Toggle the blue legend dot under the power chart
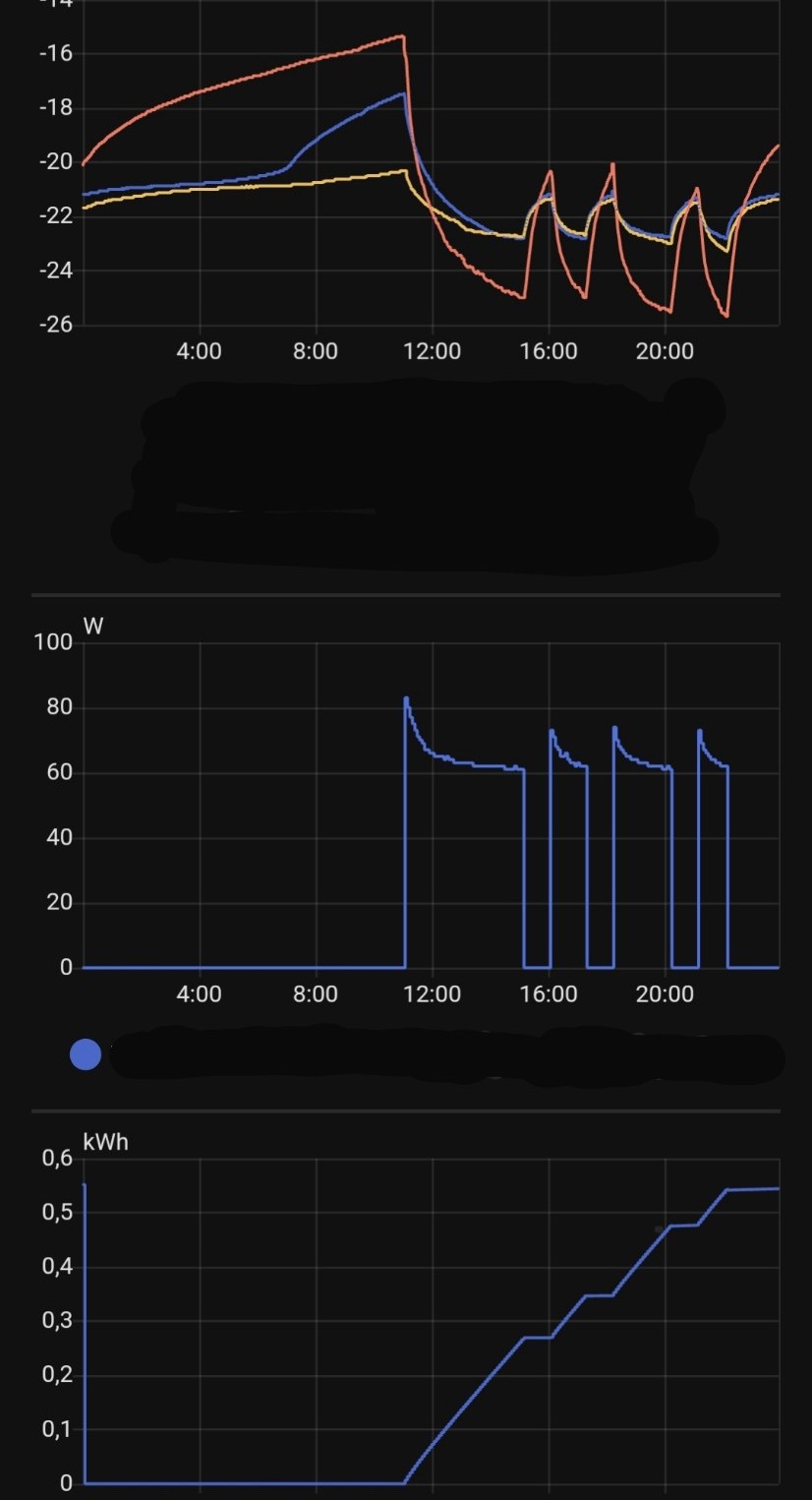This screenshot has height=1500, width=812. click(86, 1054)
